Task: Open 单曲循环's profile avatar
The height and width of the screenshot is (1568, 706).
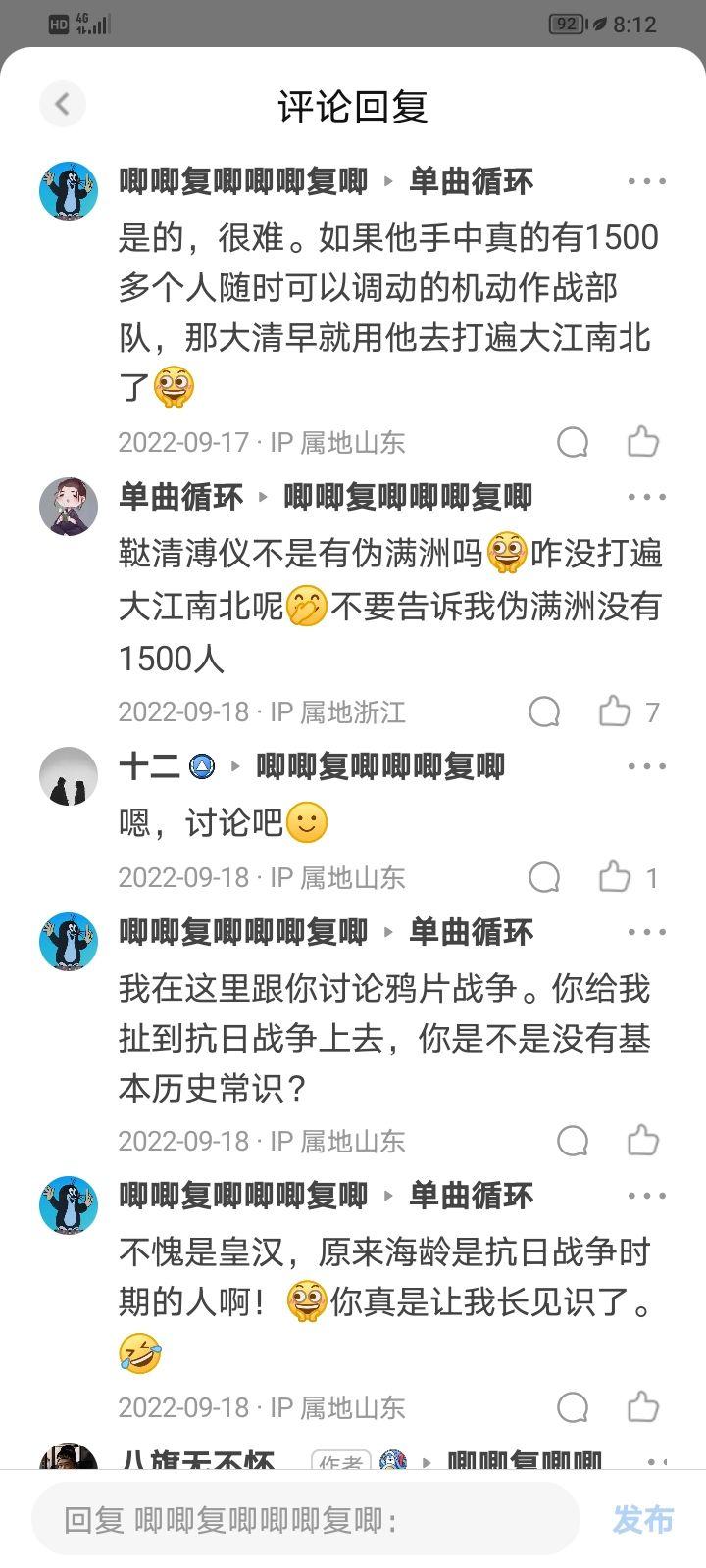Action: [69, 507]
